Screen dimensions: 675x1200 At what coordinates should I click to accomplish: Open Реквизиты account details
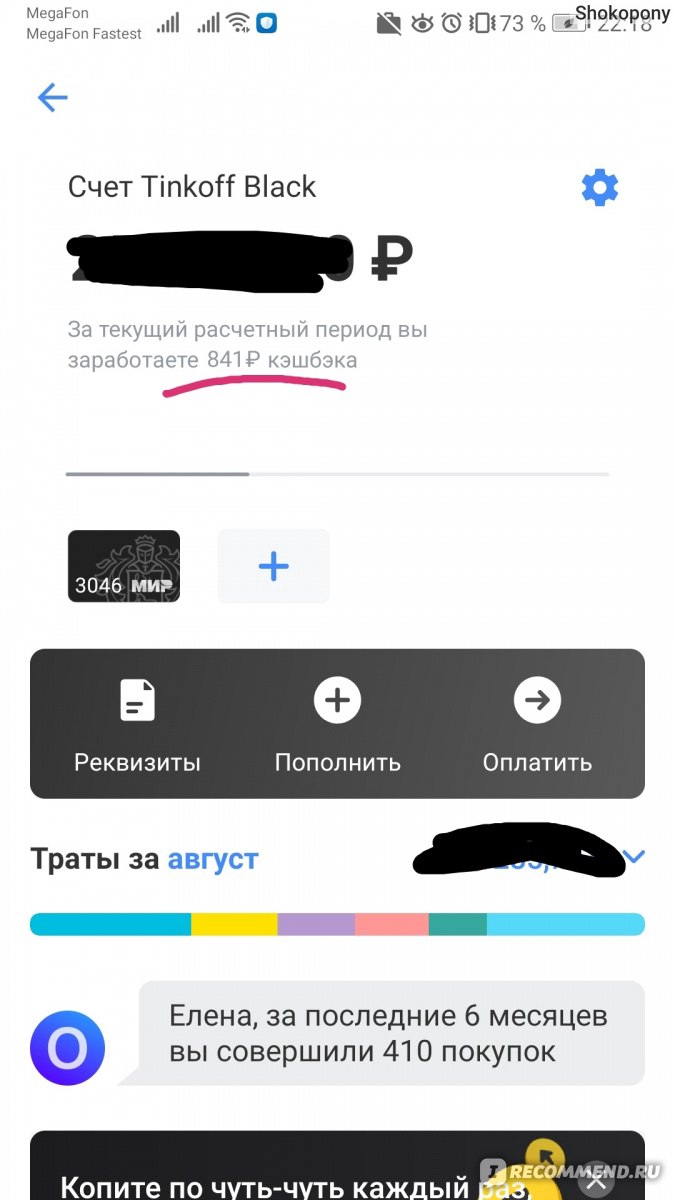coord(138,724)
